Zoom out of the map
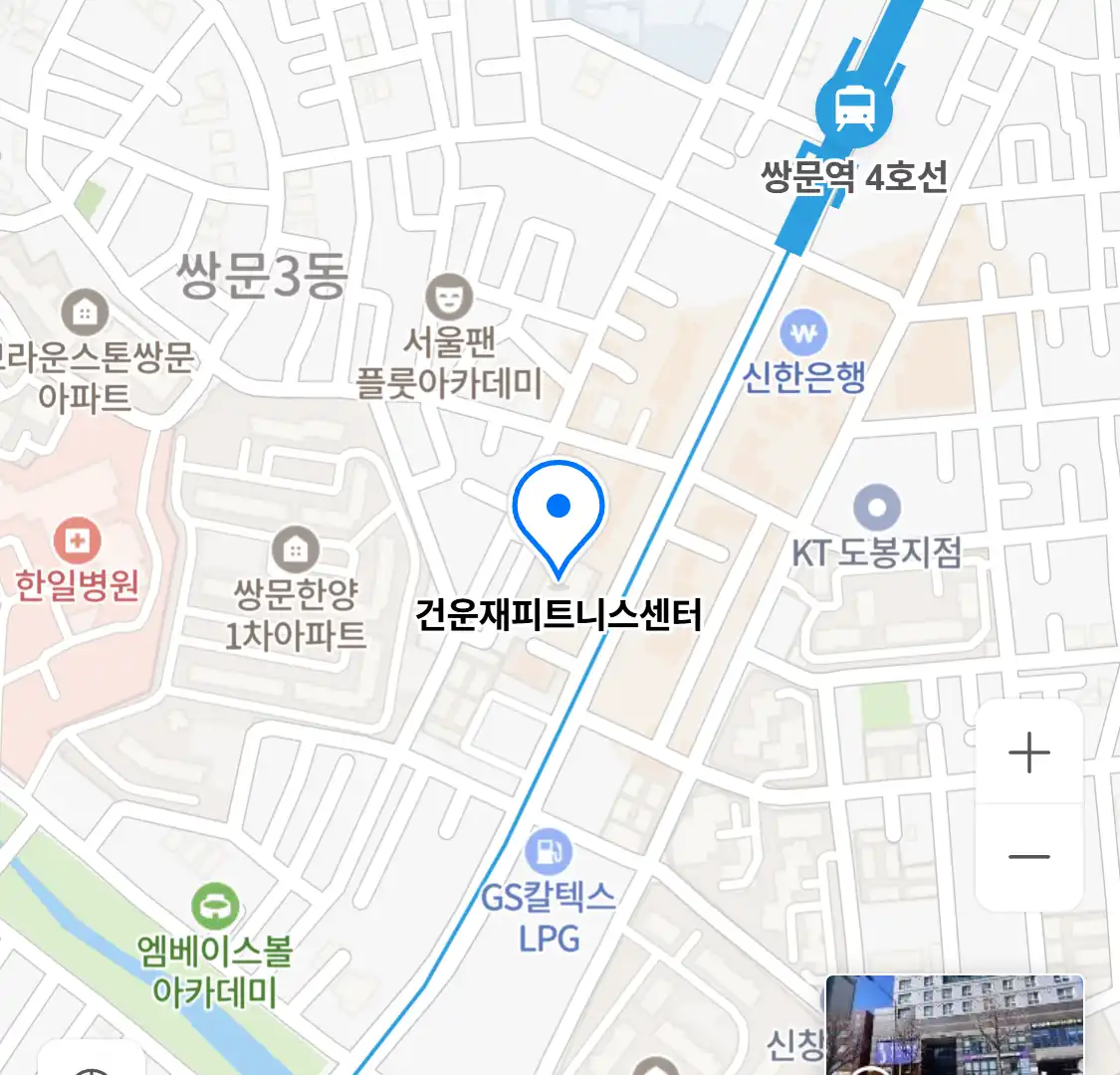Viewport: 1120px width, 1075px height. [1028, 857]
